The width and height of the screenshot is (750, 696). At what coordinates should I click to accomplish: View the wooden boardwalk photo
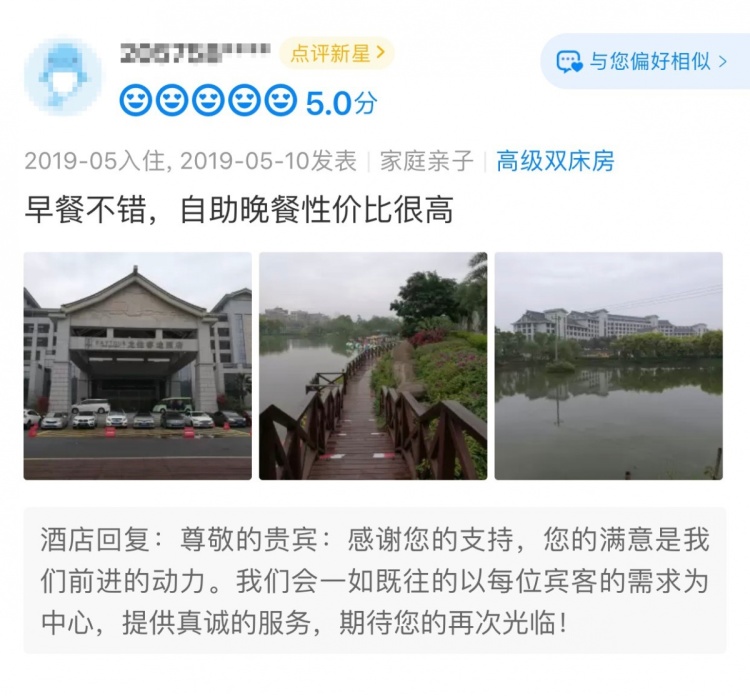(373, 366)
